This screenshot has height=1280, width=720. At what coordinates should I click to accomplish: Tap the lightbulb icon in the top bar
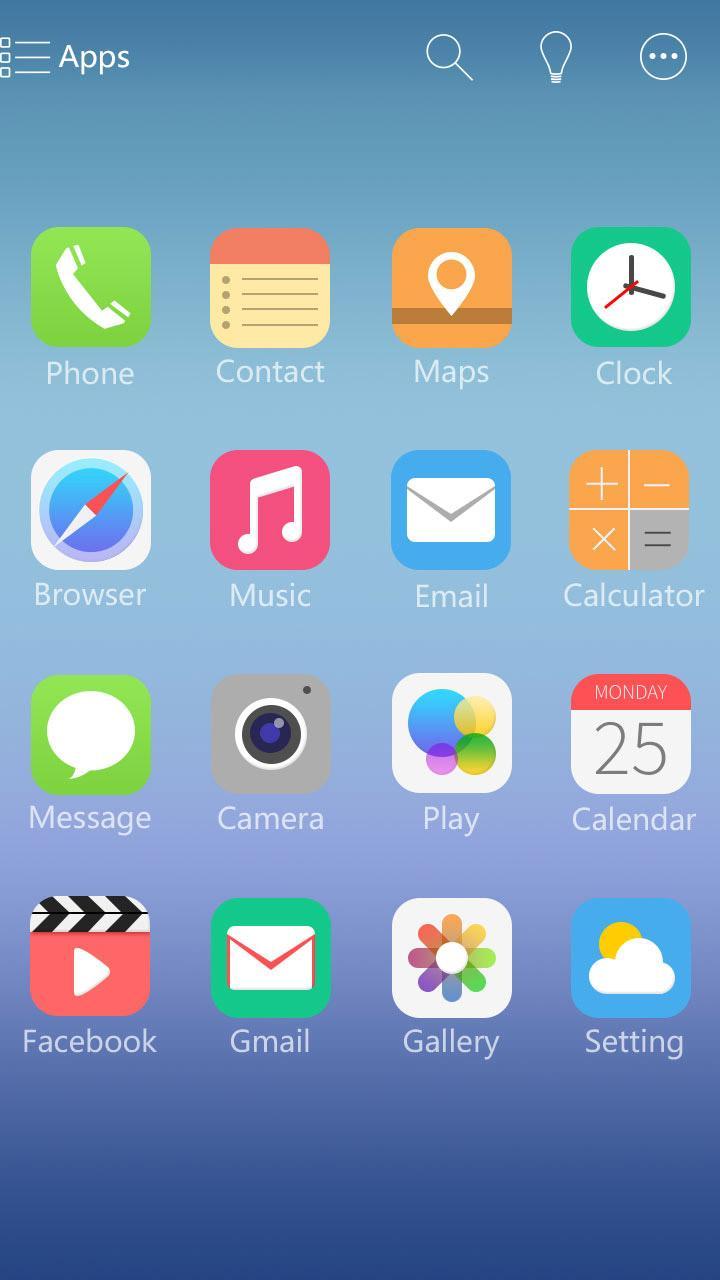click(555, 57)
